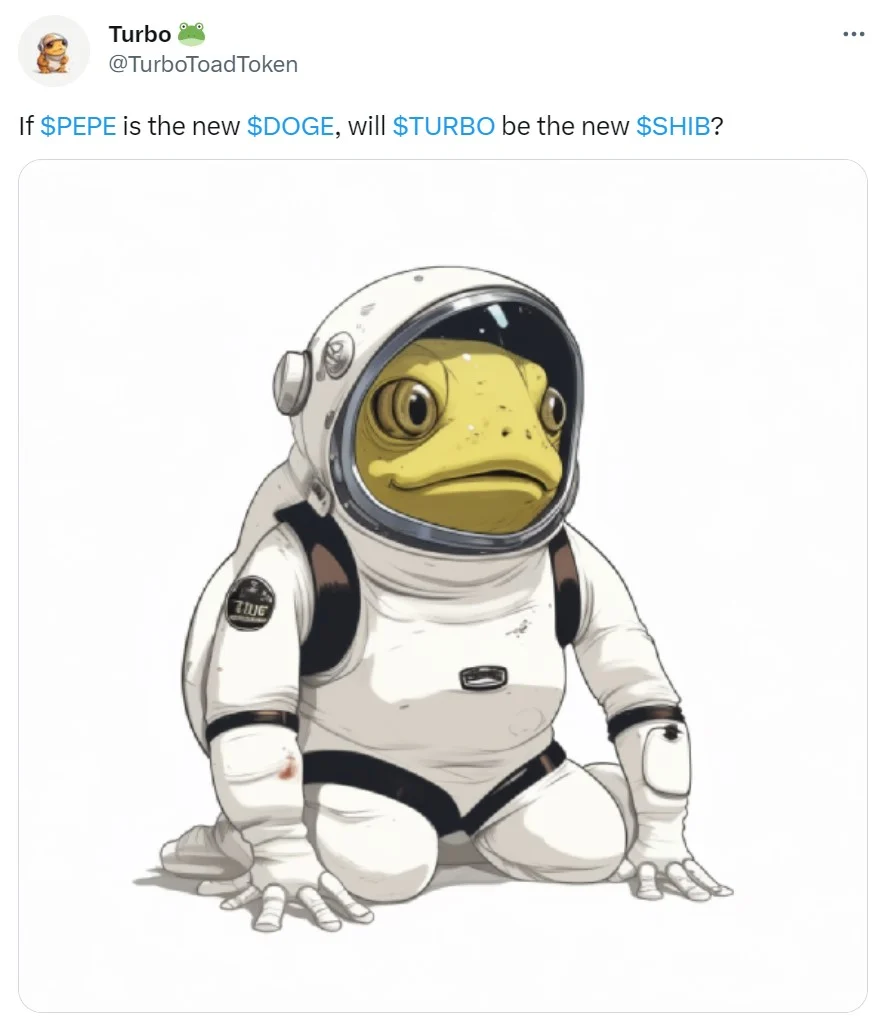Open the $DOGE cashtag link
Screen dimensions: 886x1029
(290, 127)
